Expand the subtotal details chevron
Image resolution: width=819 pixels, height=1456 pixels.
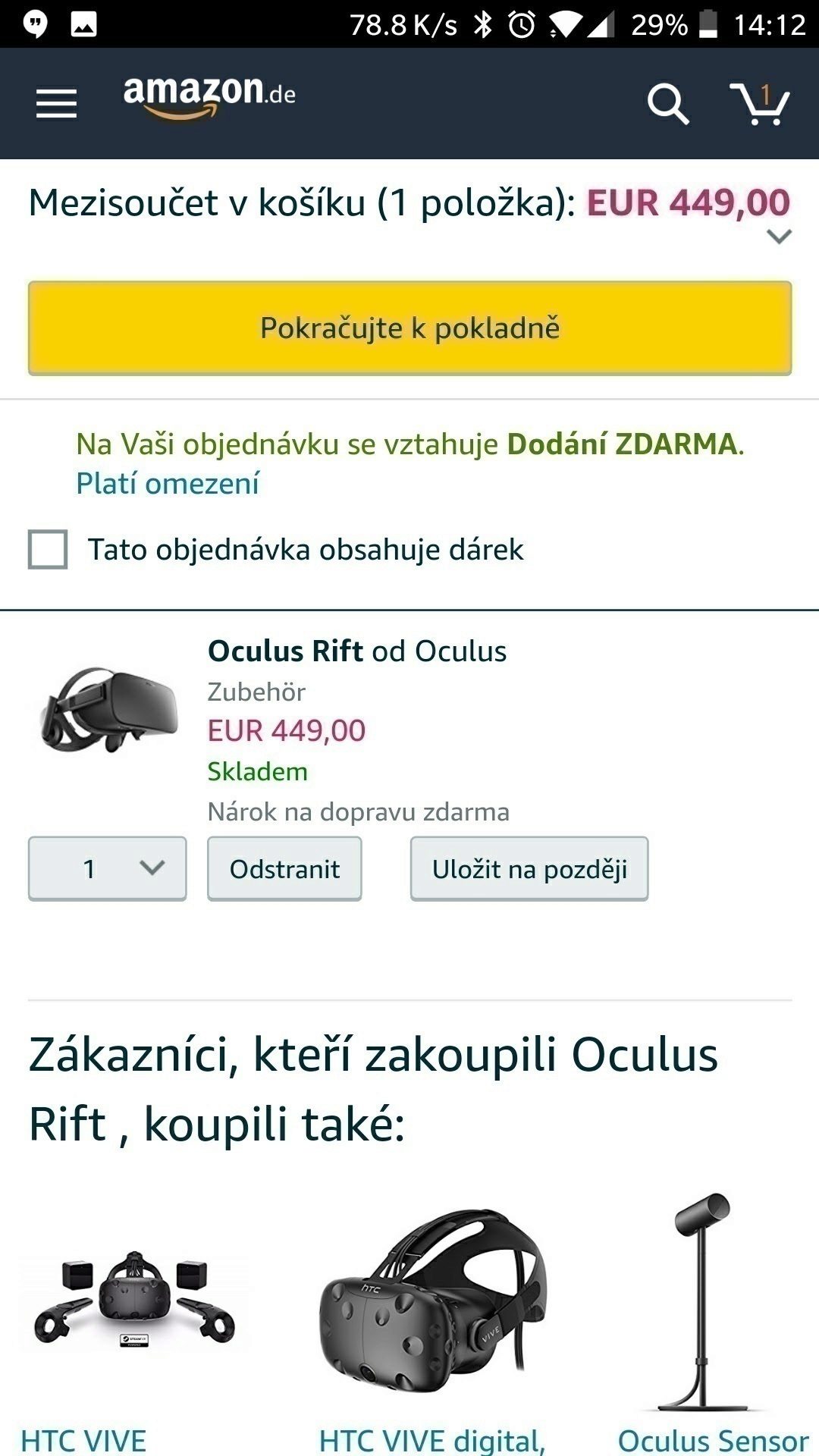coord(780,237)
